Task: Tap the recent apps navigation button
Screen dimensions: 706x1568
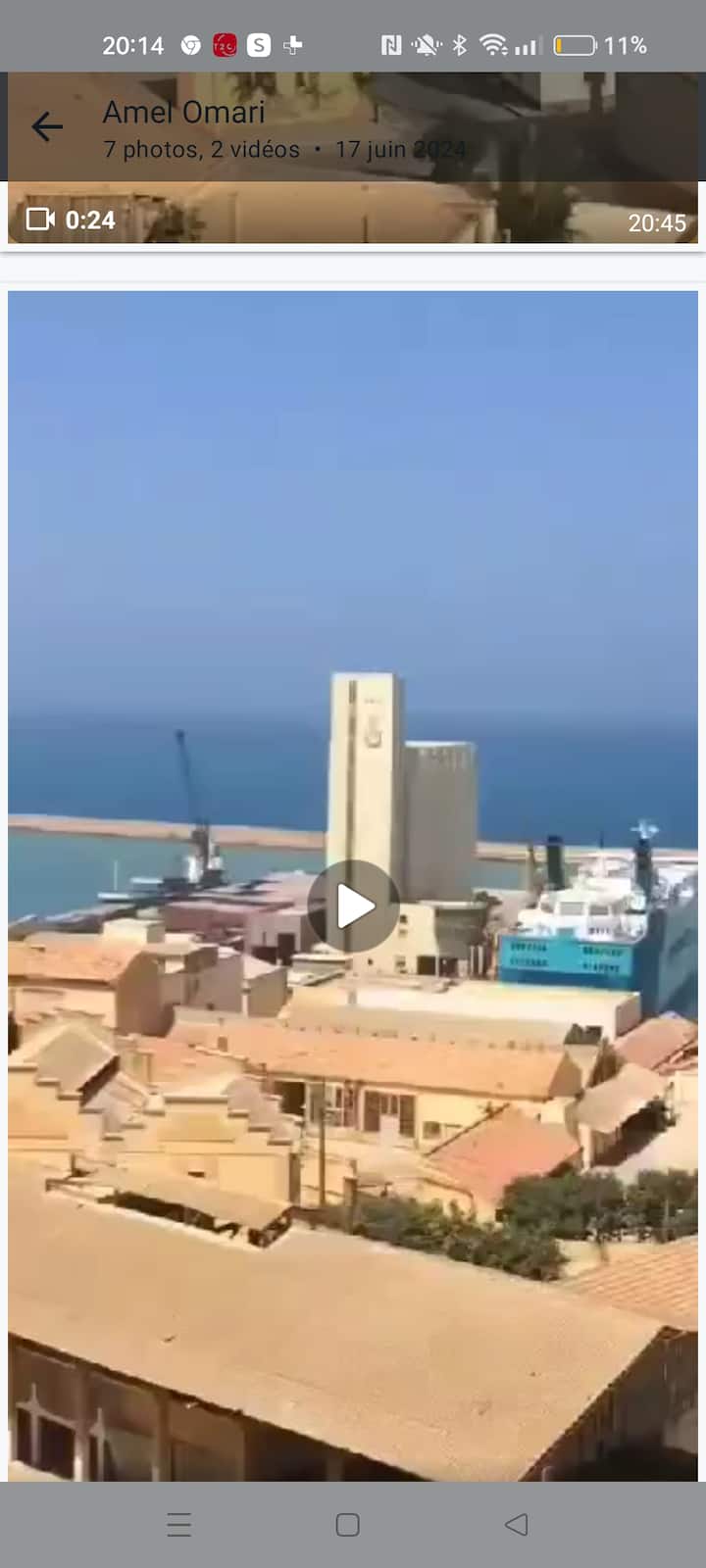Action: coord(178,1525)
